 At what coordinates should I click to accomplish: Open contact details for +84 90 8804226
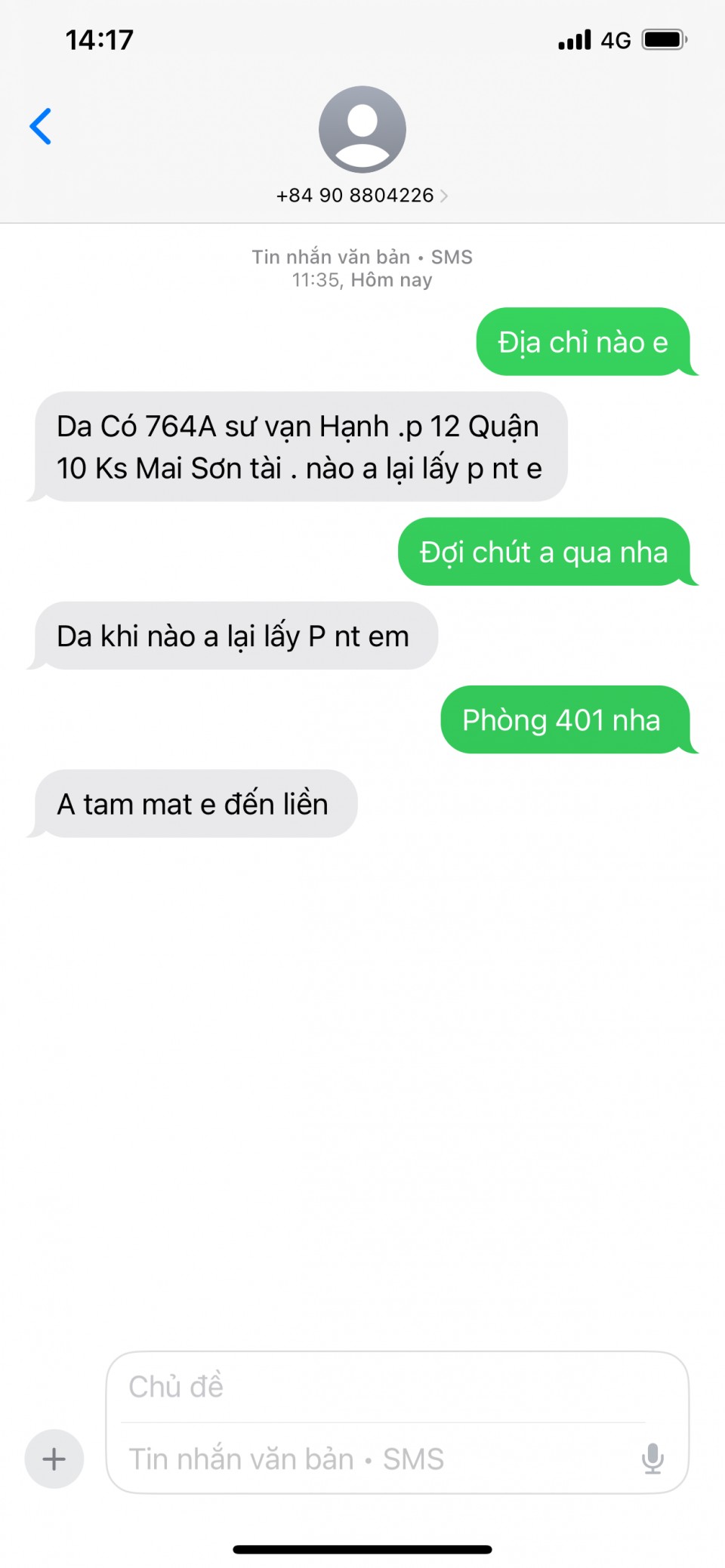click(x=362, y=196)
